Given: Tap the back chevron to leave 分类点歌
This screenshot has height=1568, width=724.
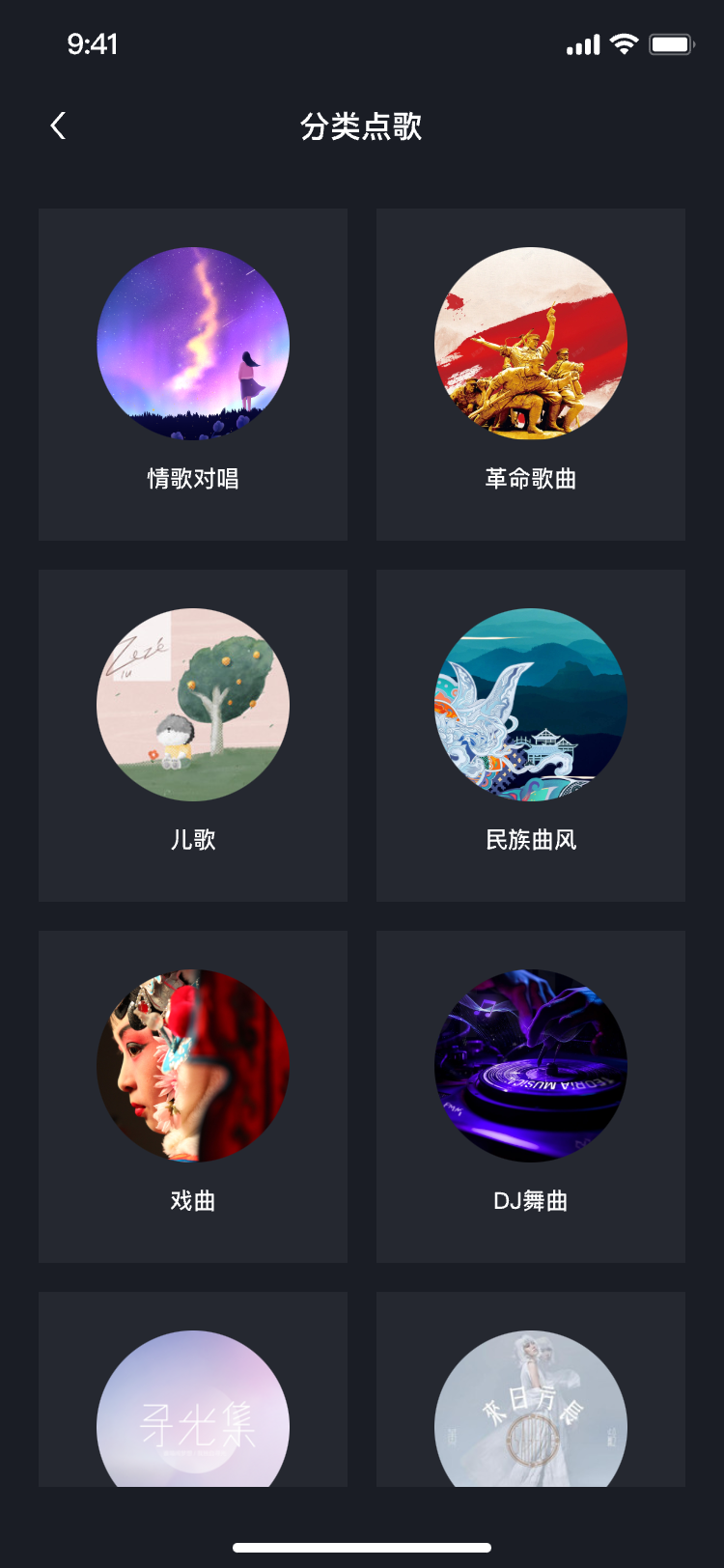Looking at the screenshot, I should point(58,126).
